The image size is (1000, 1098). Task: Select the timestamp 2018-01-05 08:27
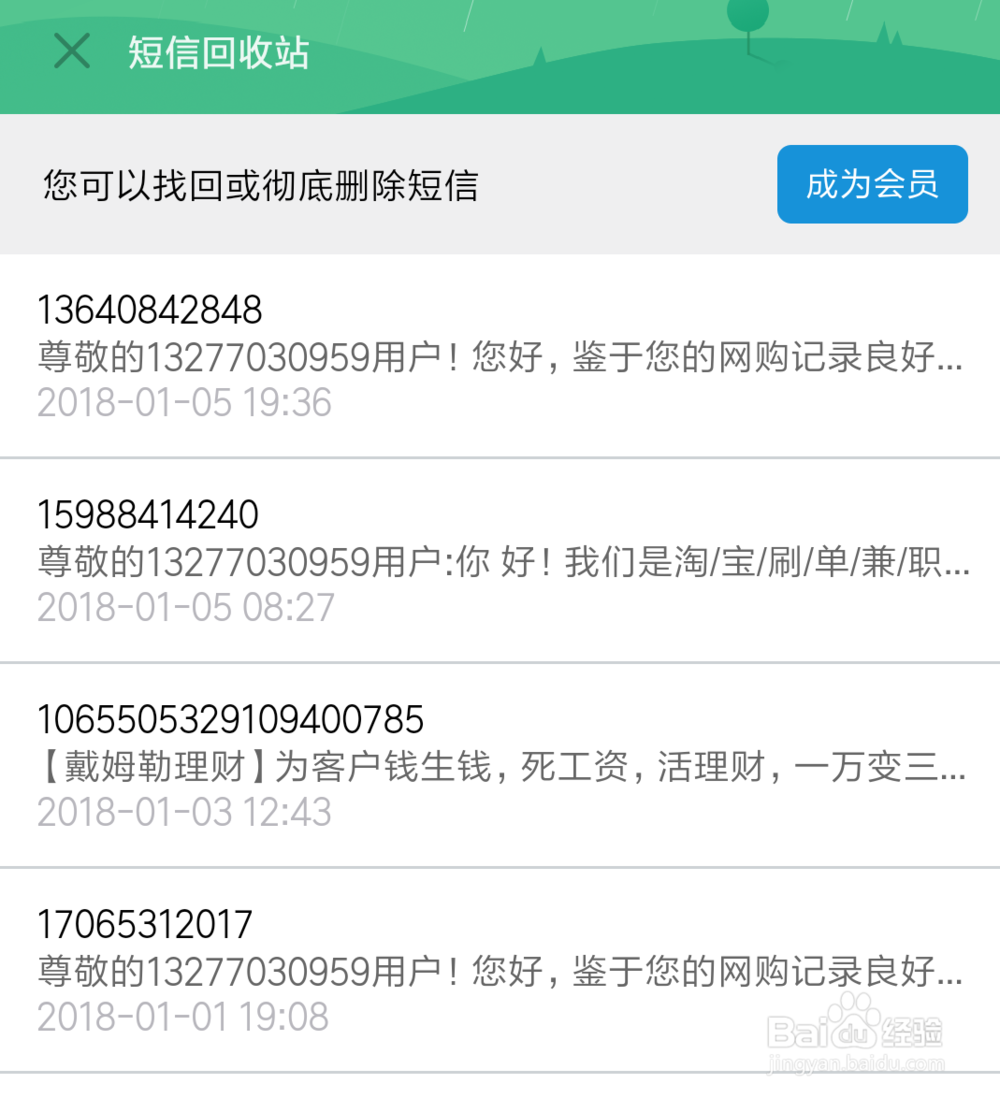pyautogui.click(x=183, y=607)
